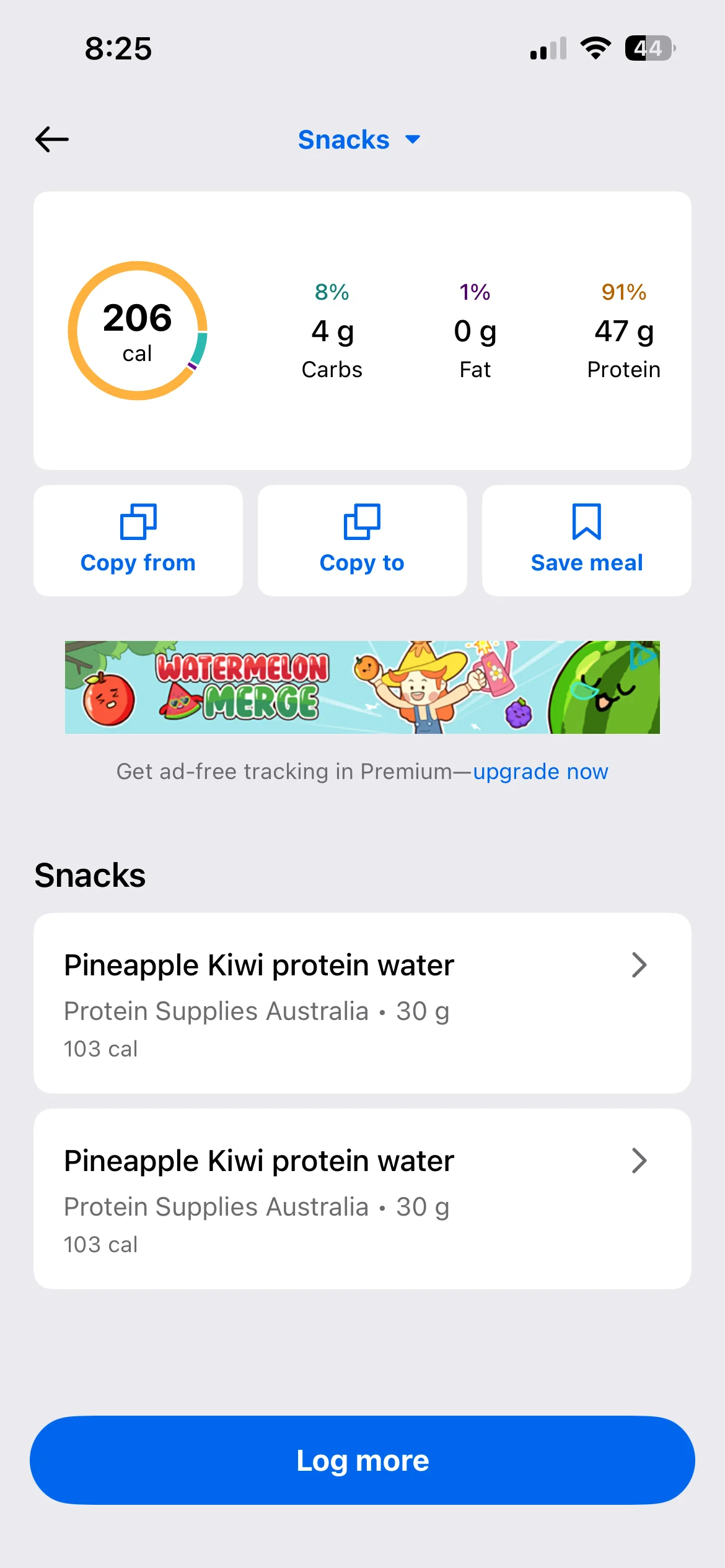Save this meal

[586, 540]
